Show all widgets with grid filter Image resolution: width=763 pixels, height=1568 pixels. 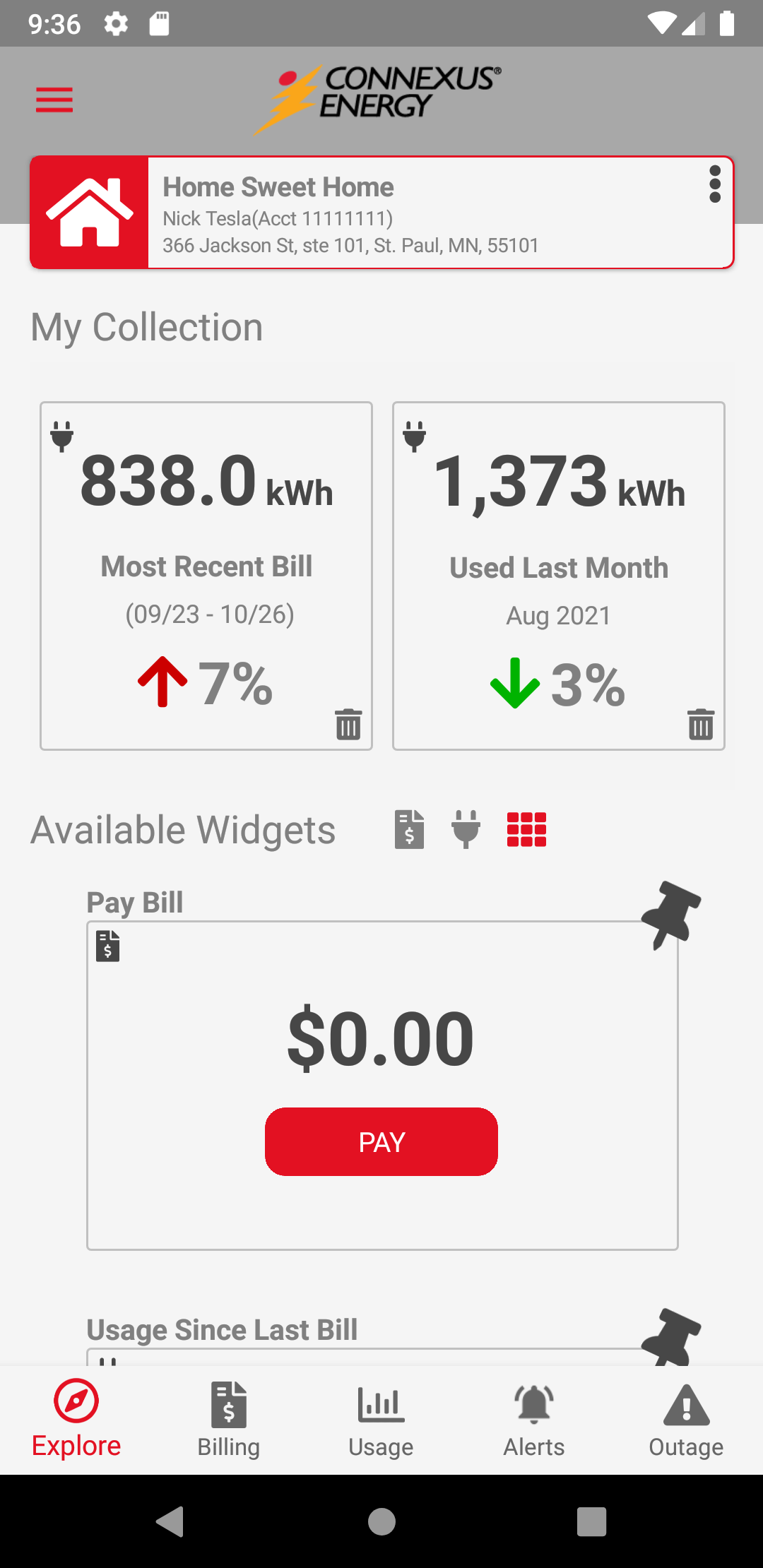coord(527,829)
